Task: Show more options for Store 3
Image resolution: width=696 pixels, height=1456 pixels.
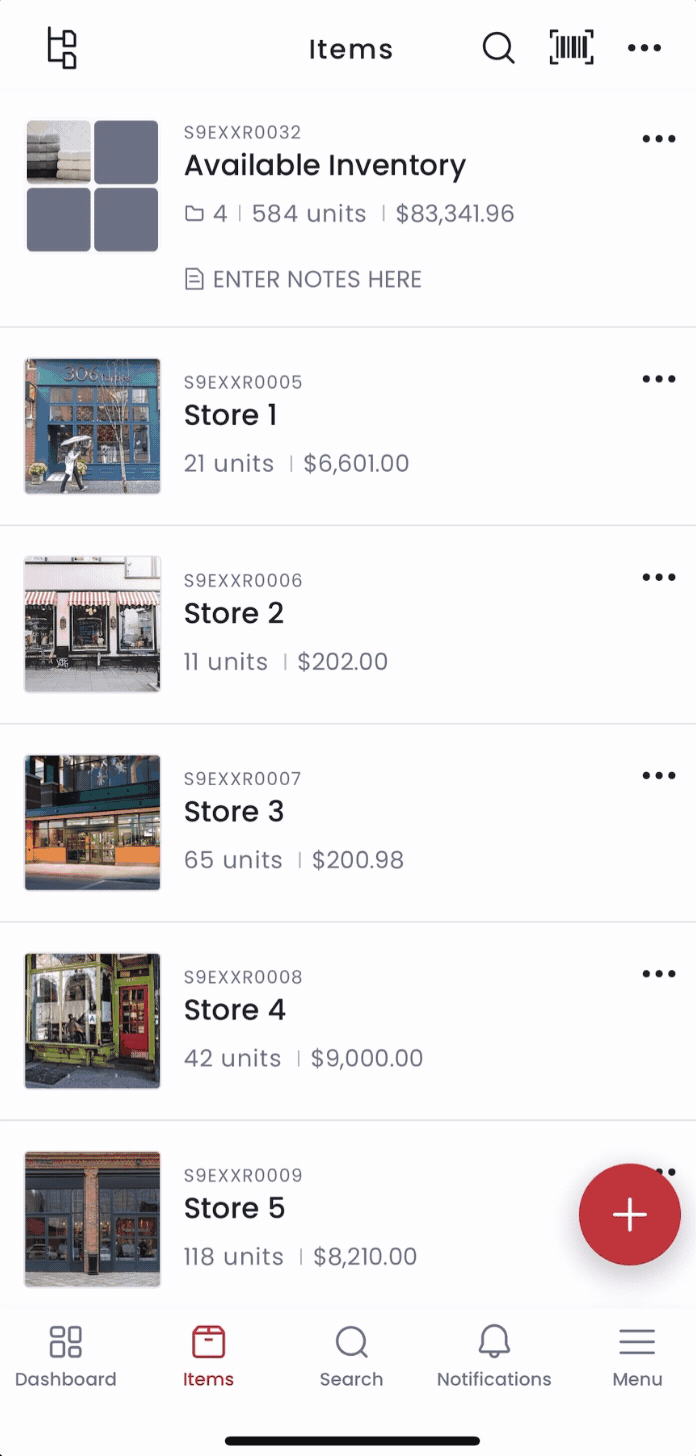Action: click(x=658, y=775)
